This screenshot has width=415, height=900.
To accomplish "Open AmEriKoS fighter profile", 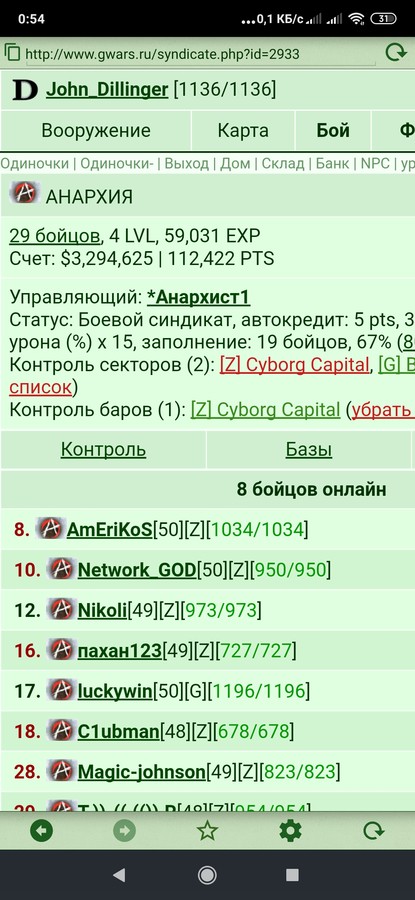I will click(x=110, y=529).
